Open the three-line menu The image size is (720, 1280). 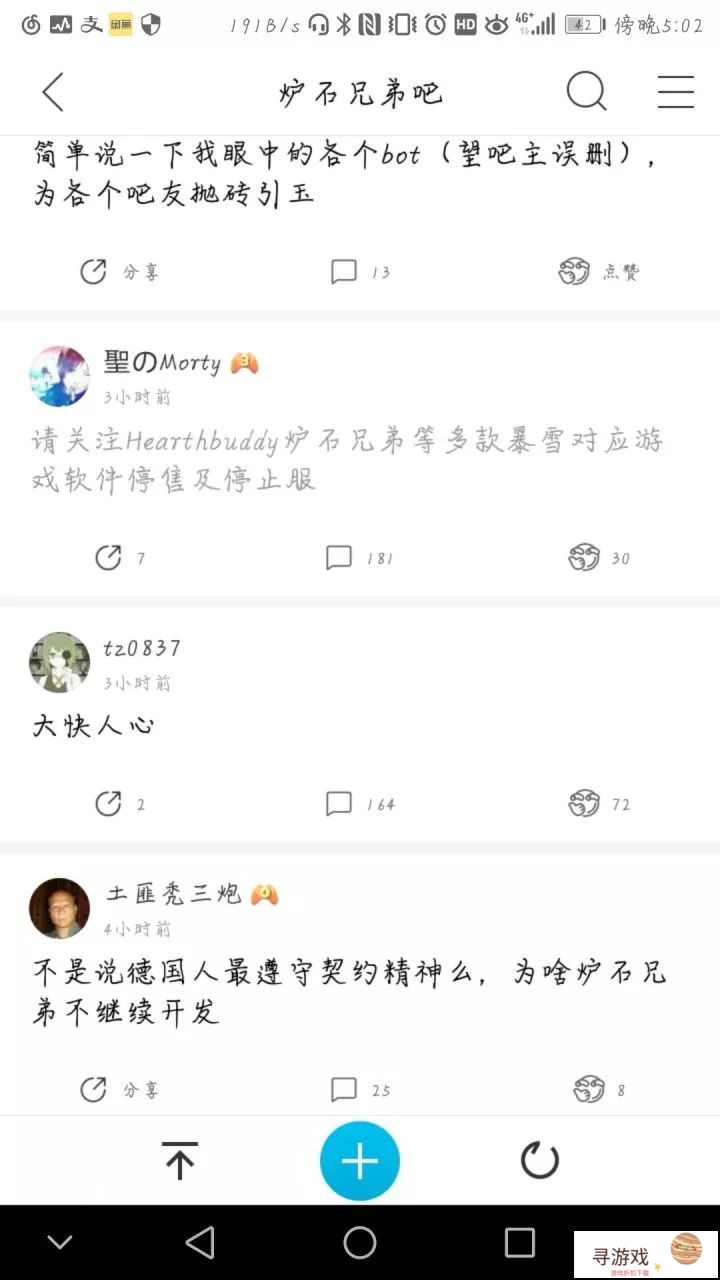(675, 92)
